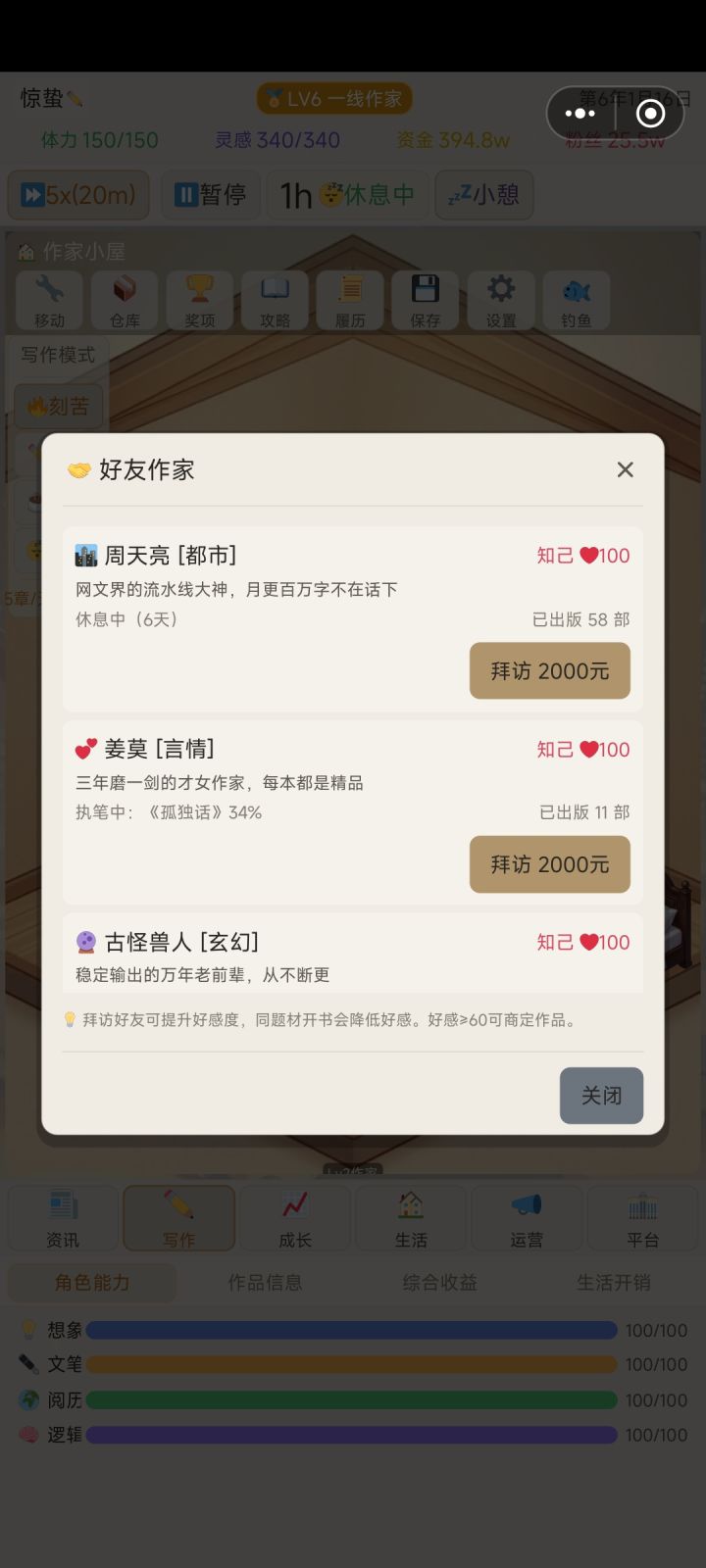
Task: Start fishing via the 钓鱼 fish icon
Action: click(576, 301)
